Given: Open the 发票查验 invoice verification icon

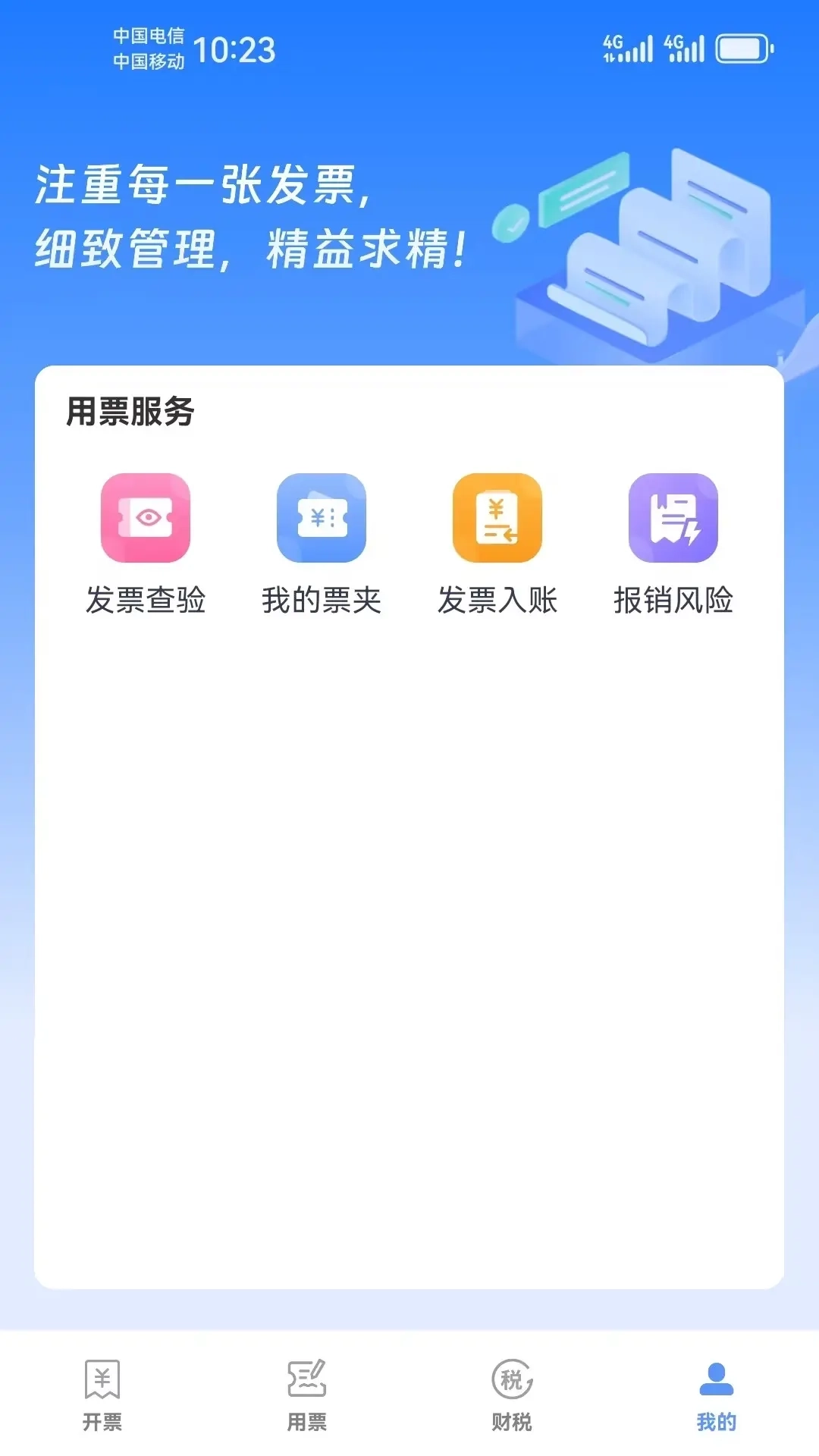Looking at the screenshot, I should pyautogui.click(x=147, y=519).
